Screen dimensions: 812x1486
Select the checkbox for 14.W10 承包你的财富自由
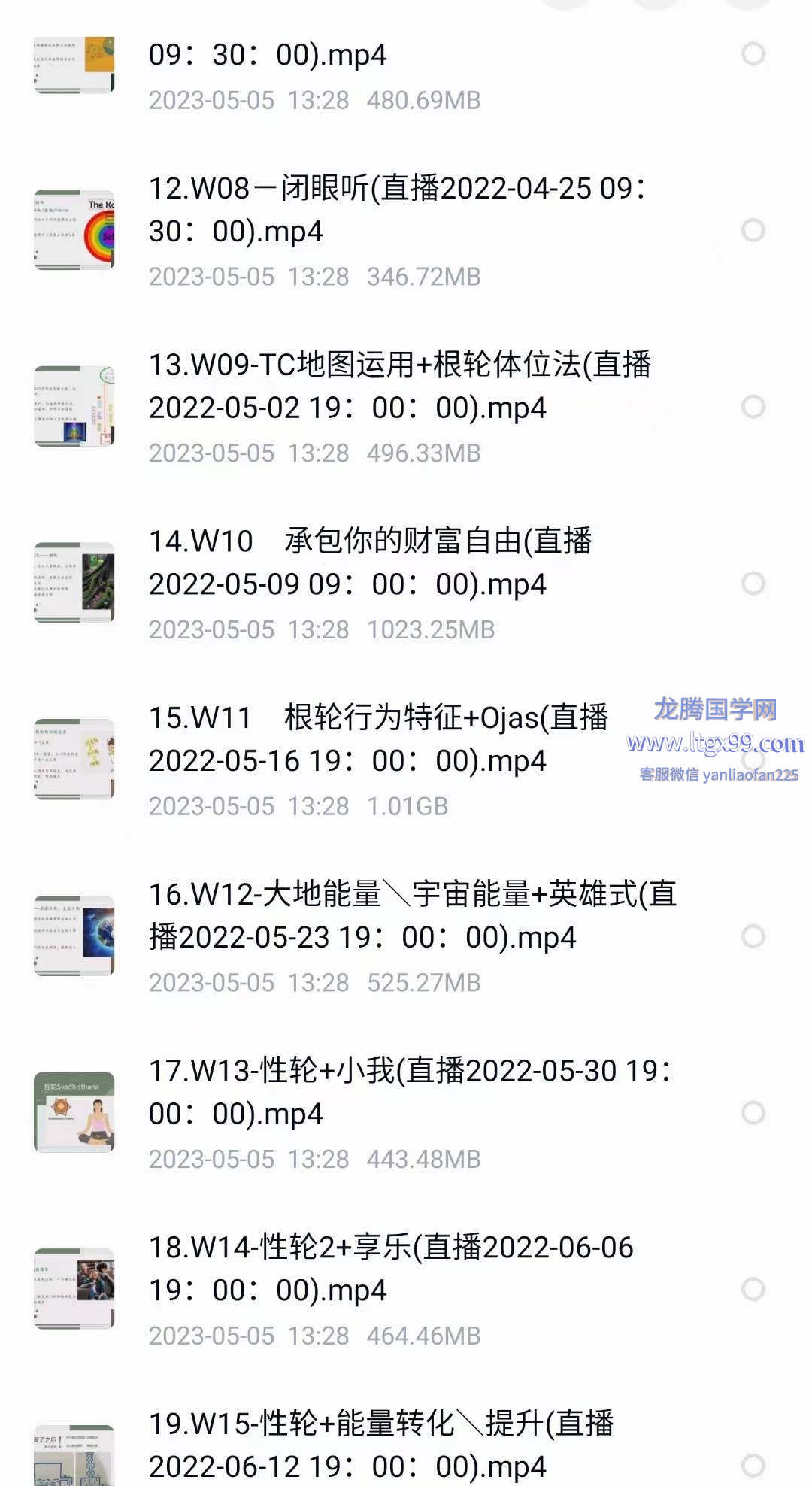753,584
